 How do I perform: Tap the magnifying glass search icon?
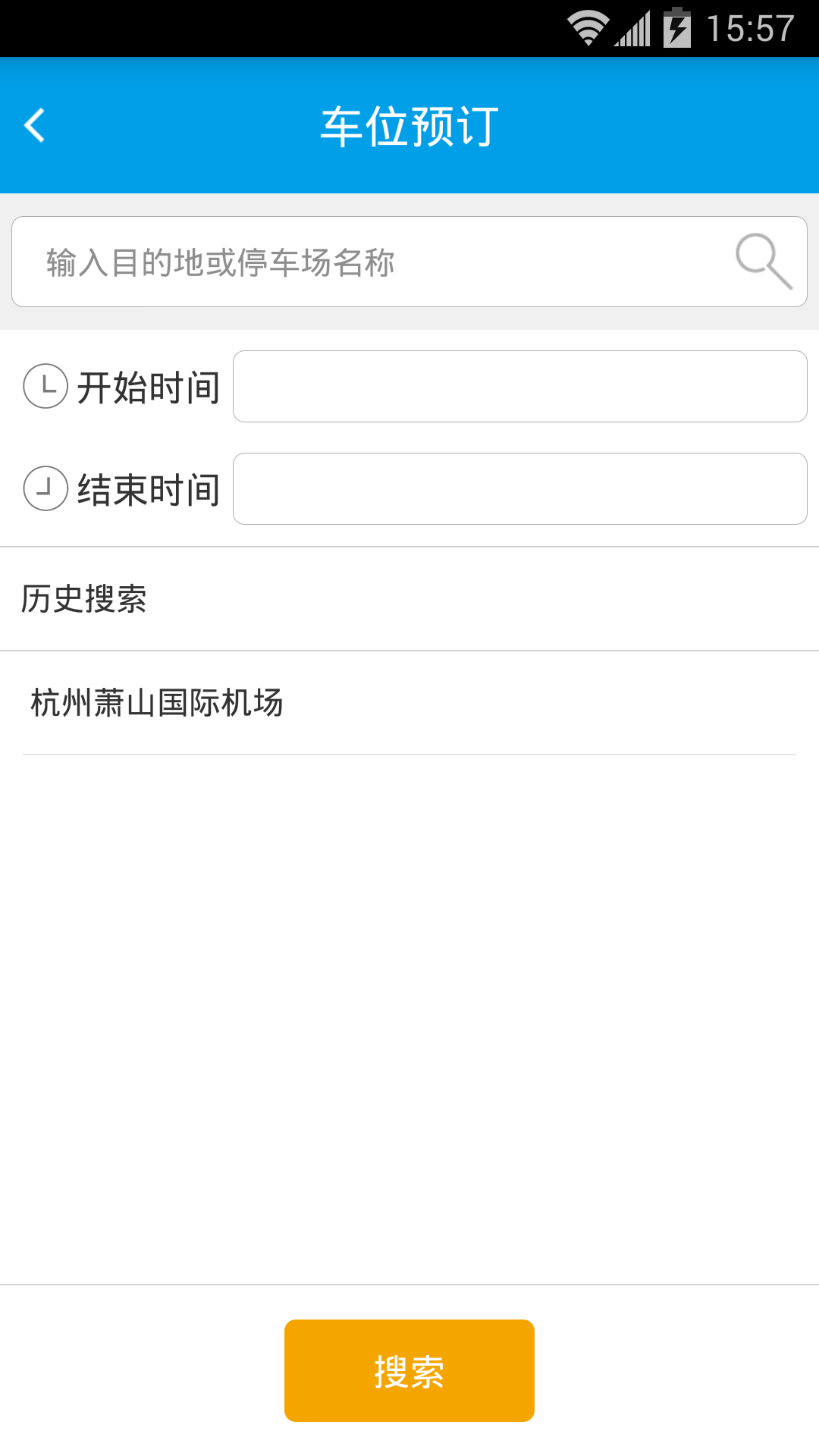pos(763,262)
